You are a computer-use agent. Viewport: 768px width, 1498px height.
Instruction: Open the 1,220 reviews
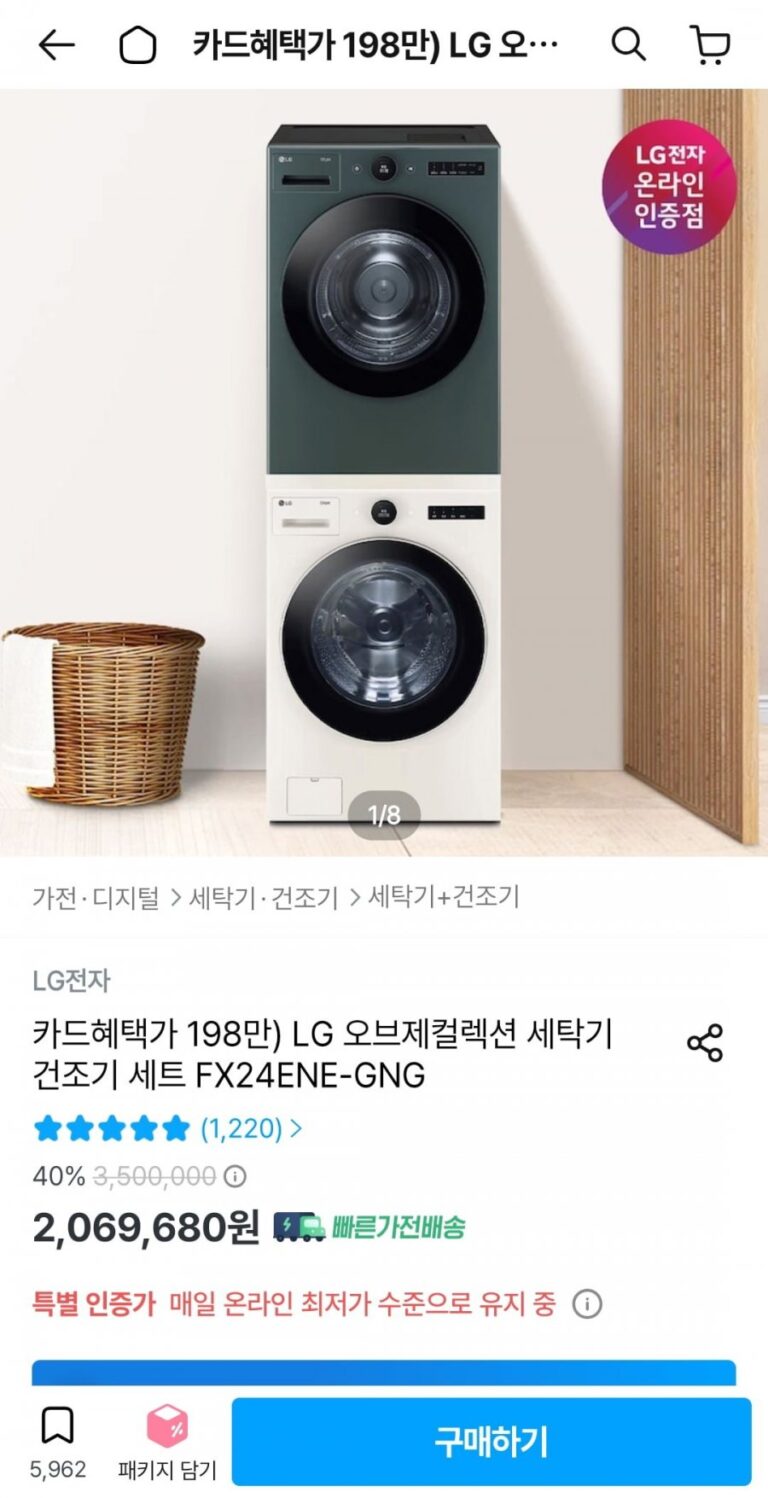pyautogui.click(x=250, y=1129)
